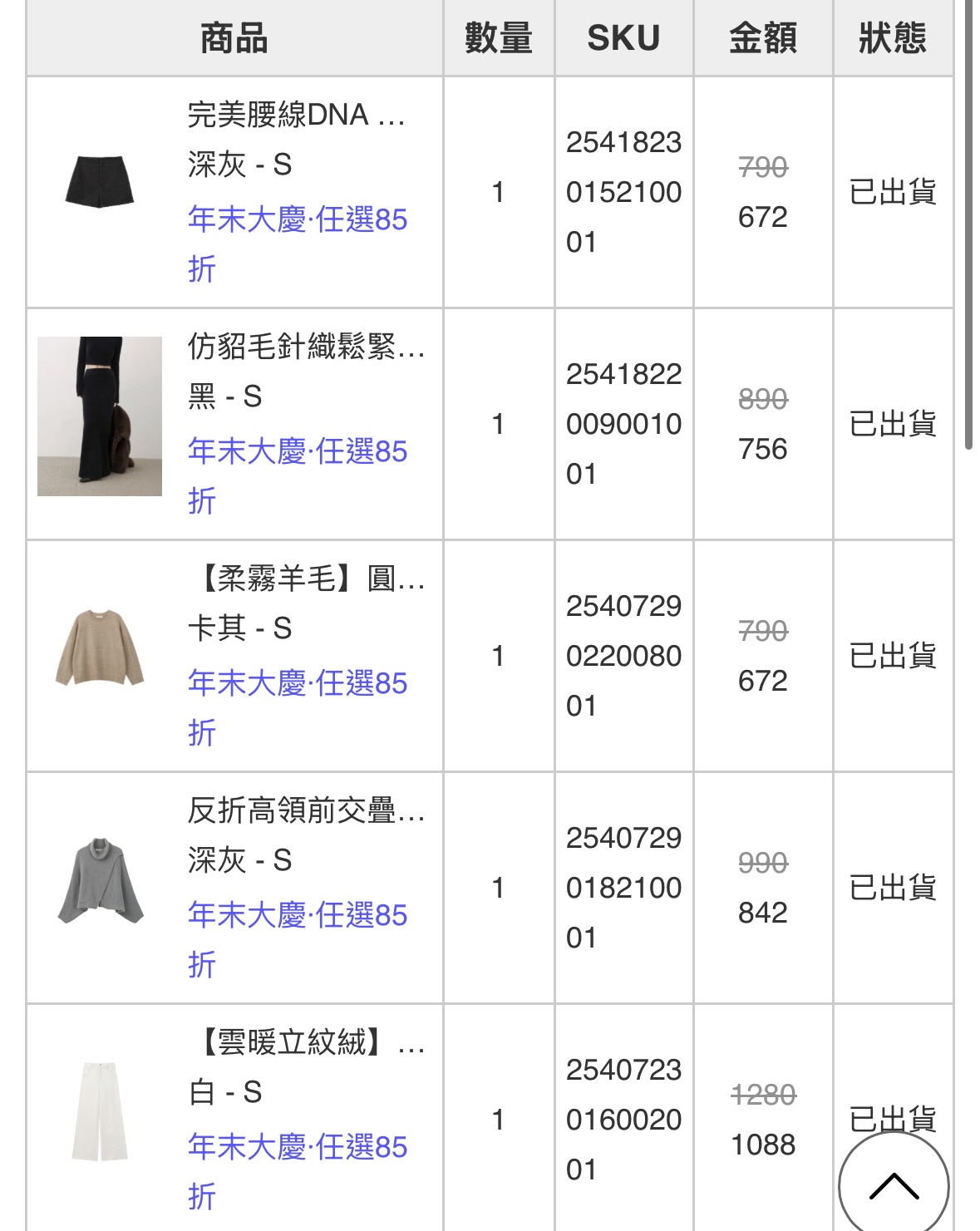Screen dimensions: 980x1231
Task: View the dark grey shorts product image
Action: coord(100,181)
